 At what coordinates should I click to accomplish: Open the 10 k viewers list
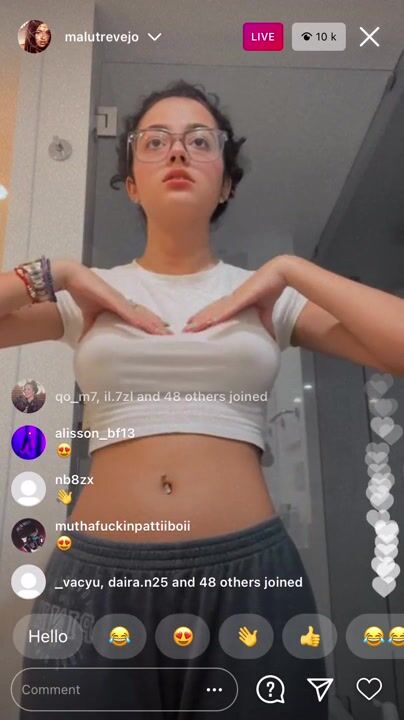(319, 37)
